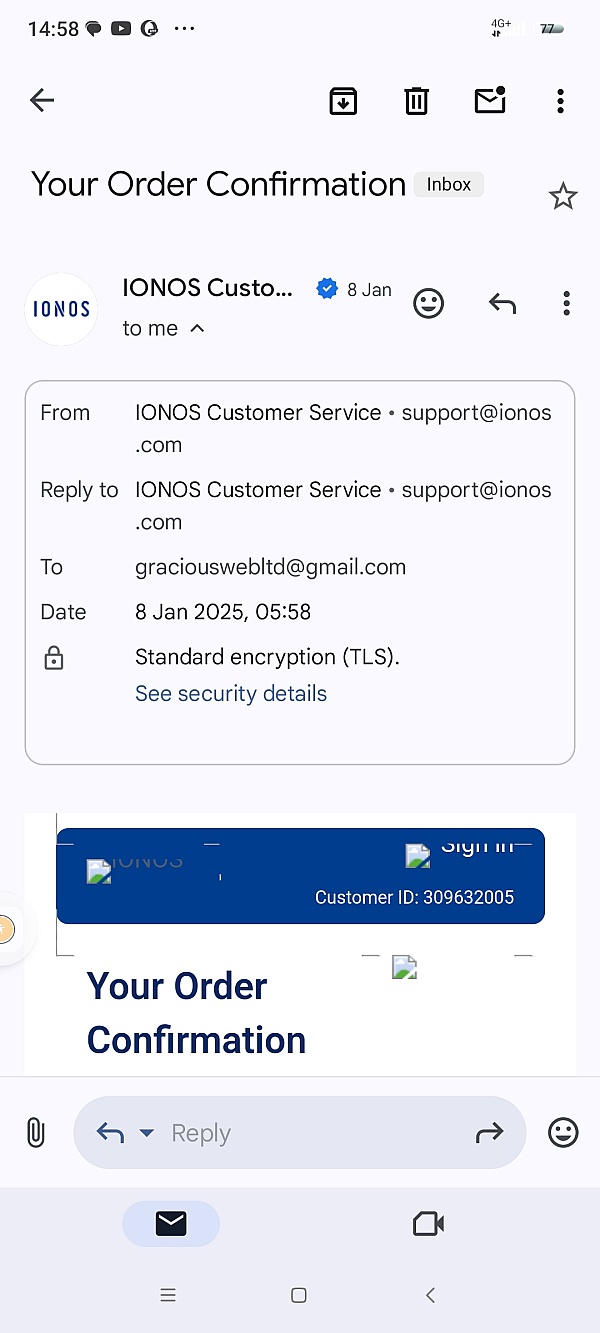Mark this email as unread

click(490, 100)
